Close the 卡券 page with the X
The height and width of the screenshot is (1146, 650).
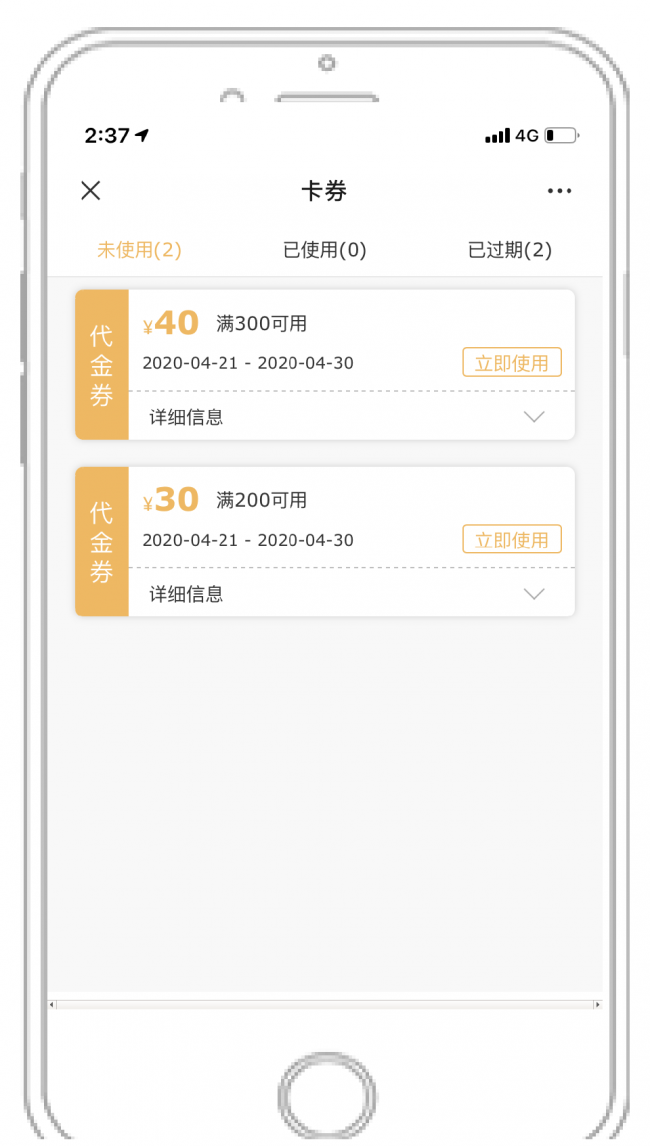(90, 191)
